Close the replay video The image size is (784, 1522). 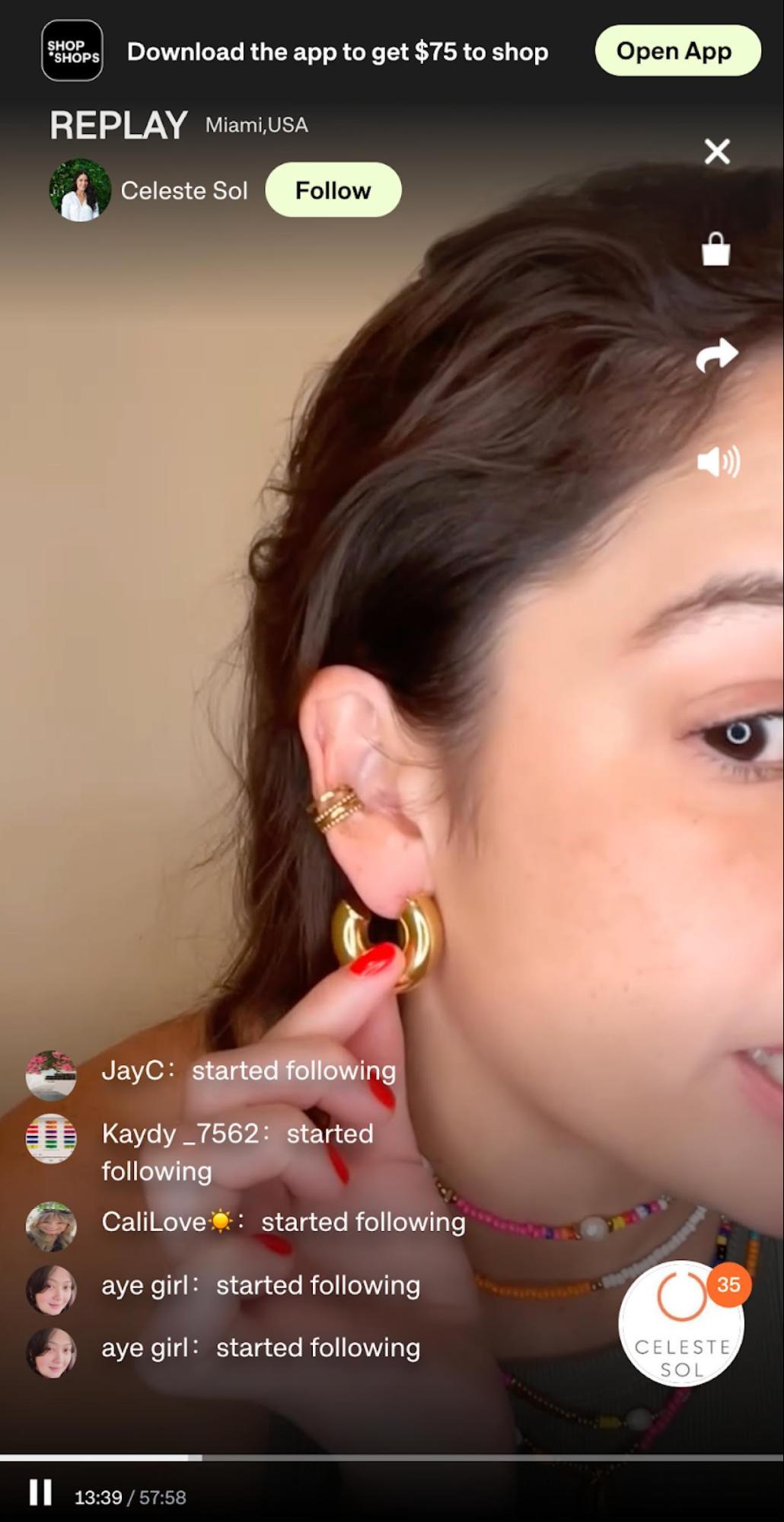point(717,152)
